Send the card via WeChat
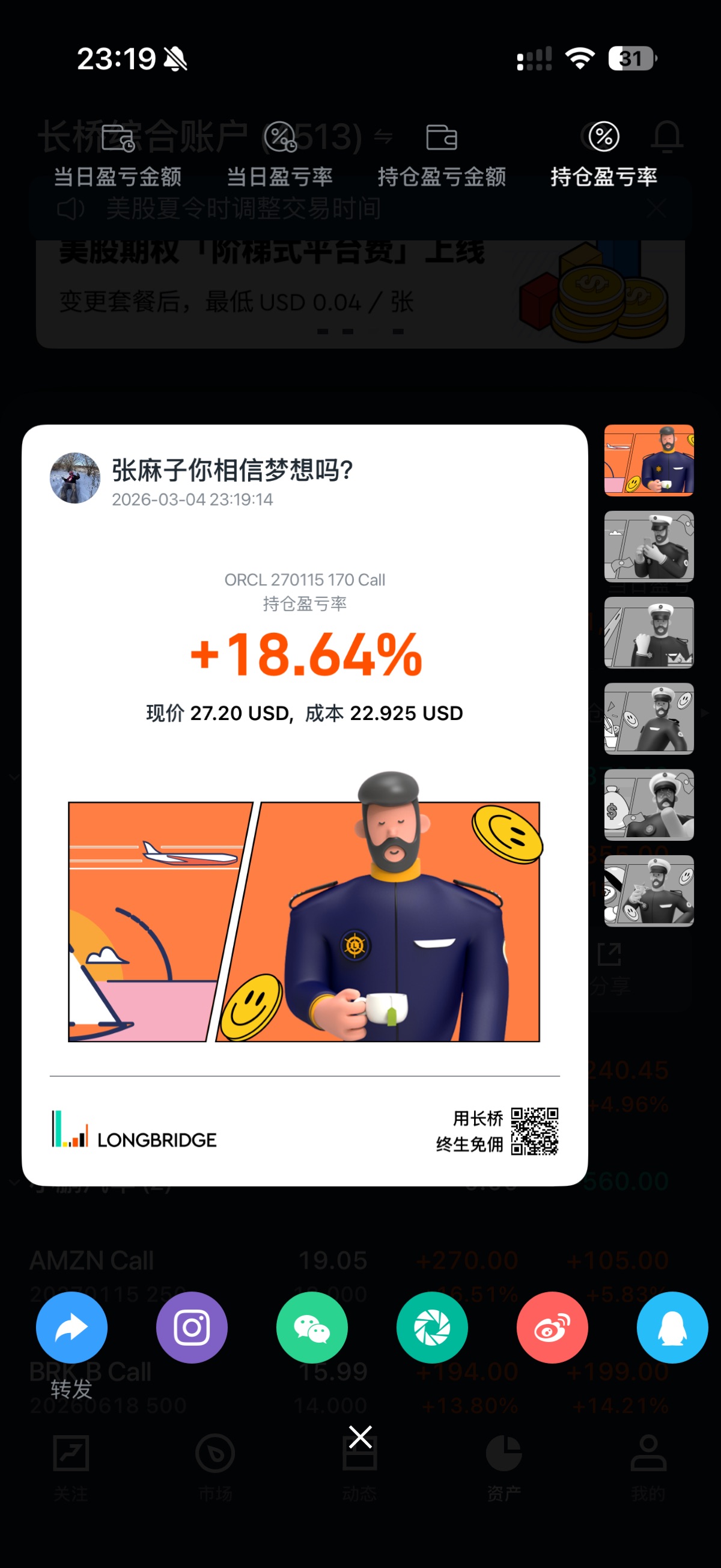Screen dimensions: 721x1568 (x=312, y=1328)
